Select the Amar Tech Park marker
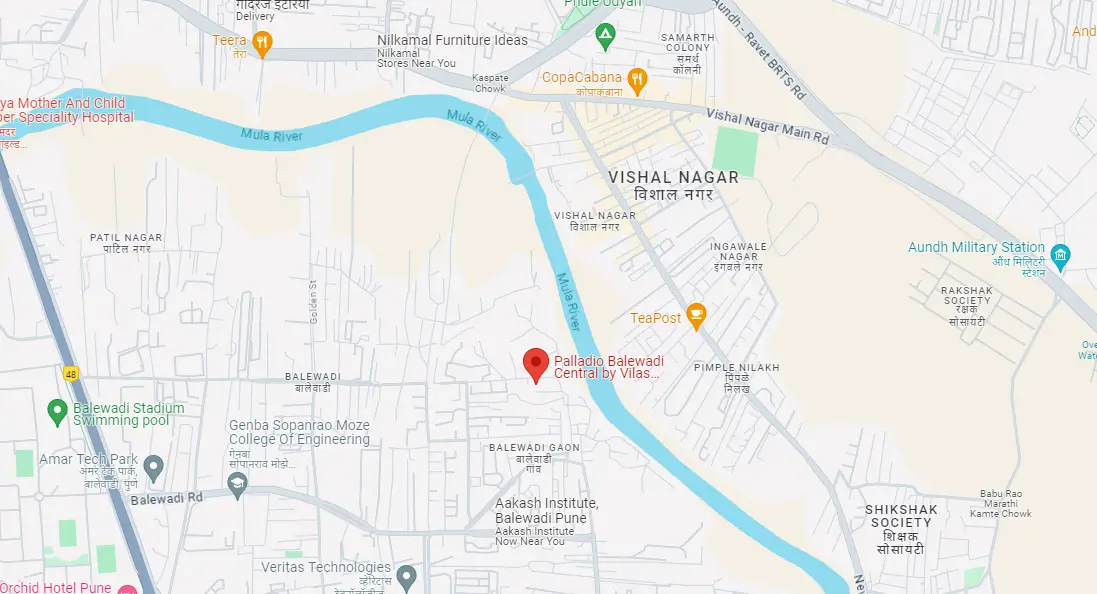This screenshot has width=1097, height=594. [153, 466]
